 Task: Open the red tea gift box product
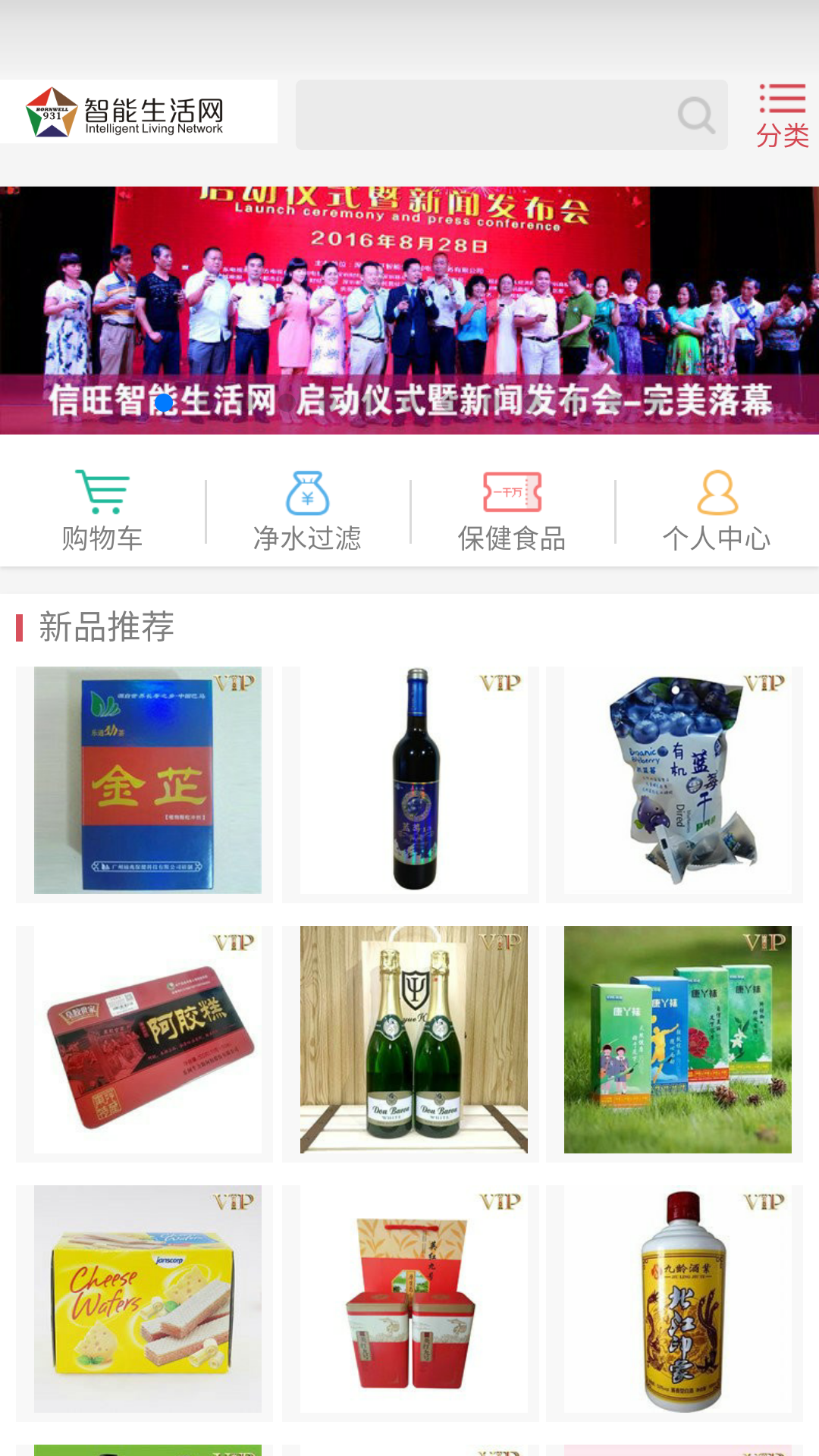413,1300
